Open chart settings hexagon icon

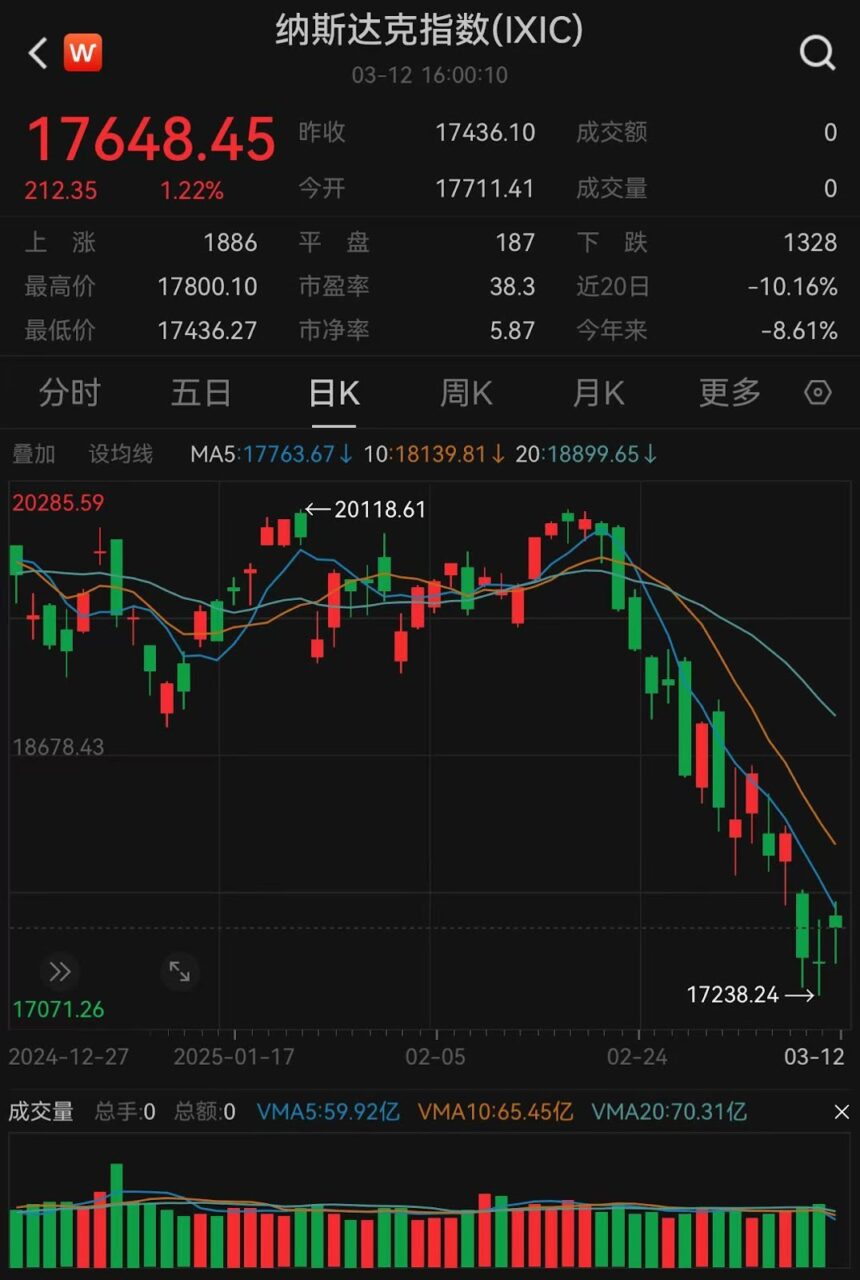point(818,393)
